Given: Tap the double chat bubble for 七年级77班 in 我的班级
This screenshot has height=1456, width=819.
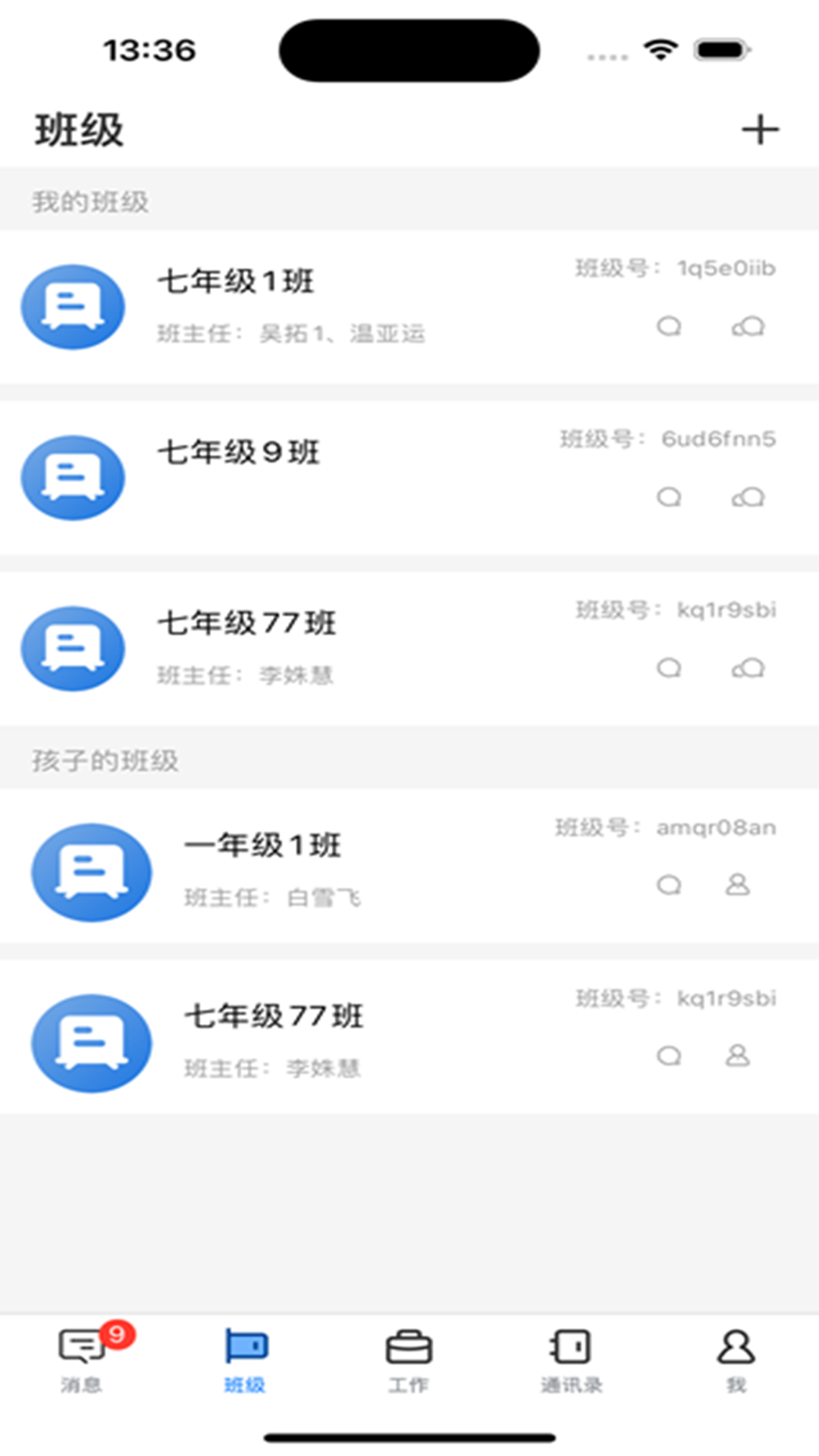Looking at the screenshot, I should 748,668.
